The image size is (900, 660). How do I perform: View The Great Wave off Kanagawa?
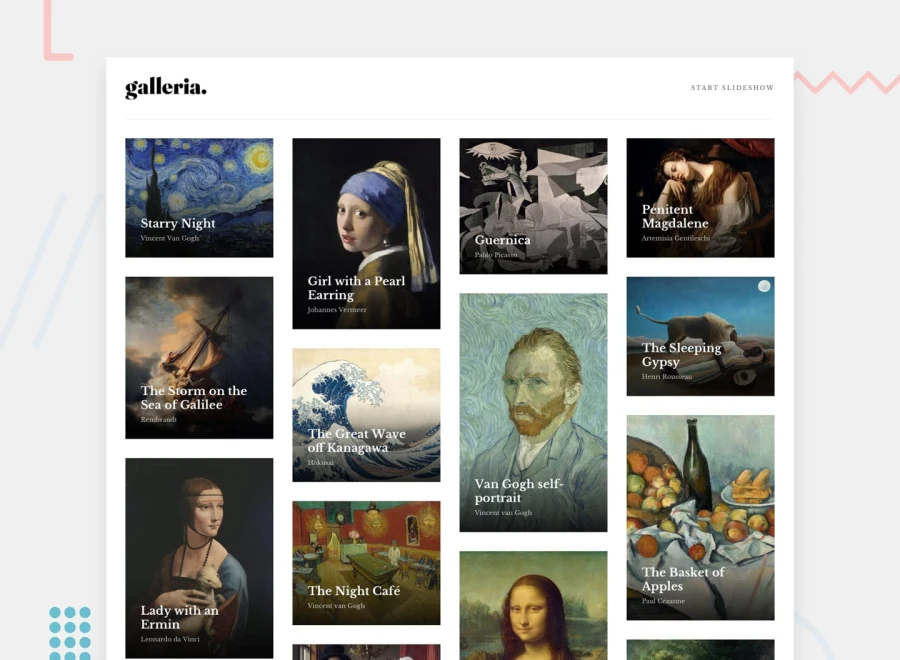tap(366, 414)
